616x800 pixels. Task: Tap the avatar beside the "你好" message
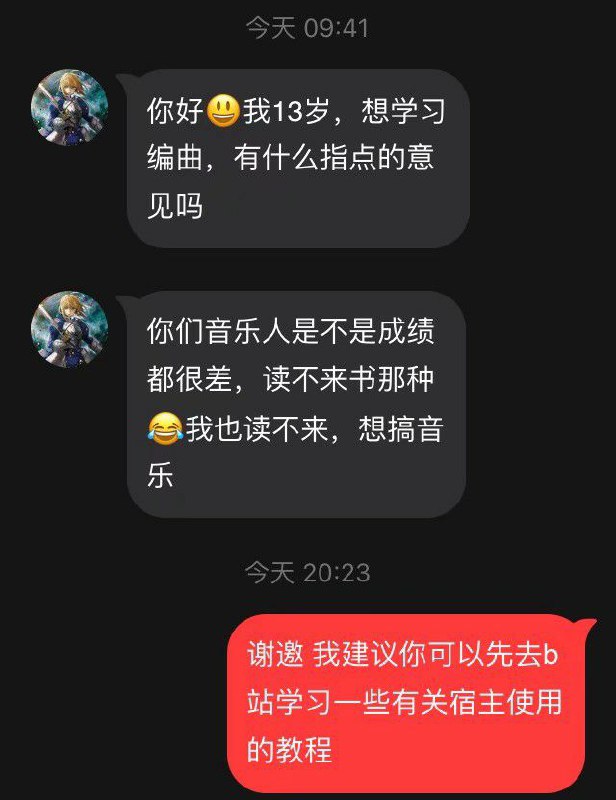70,107
